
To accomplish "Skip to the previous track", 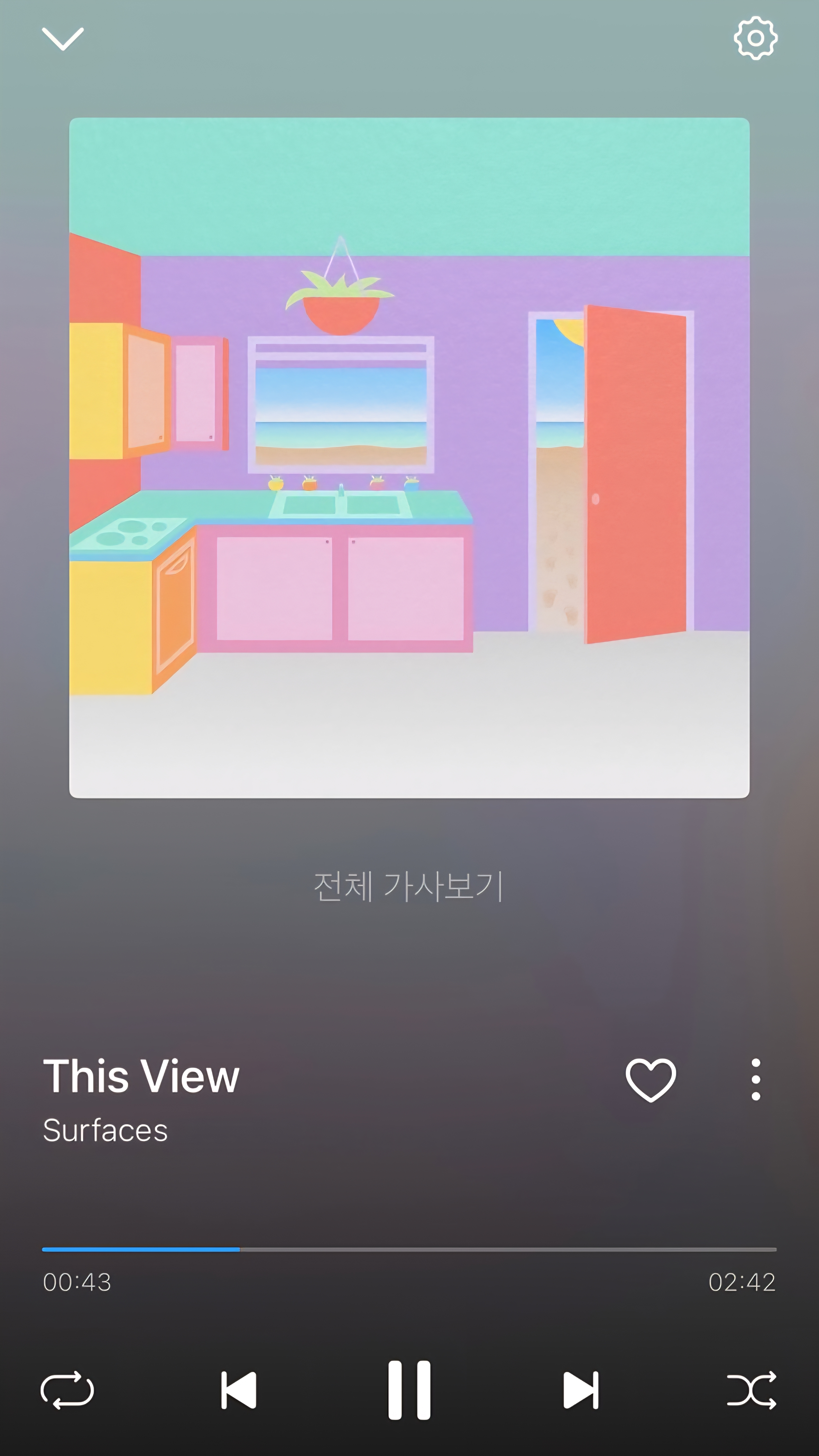I will pos(238,1390).
